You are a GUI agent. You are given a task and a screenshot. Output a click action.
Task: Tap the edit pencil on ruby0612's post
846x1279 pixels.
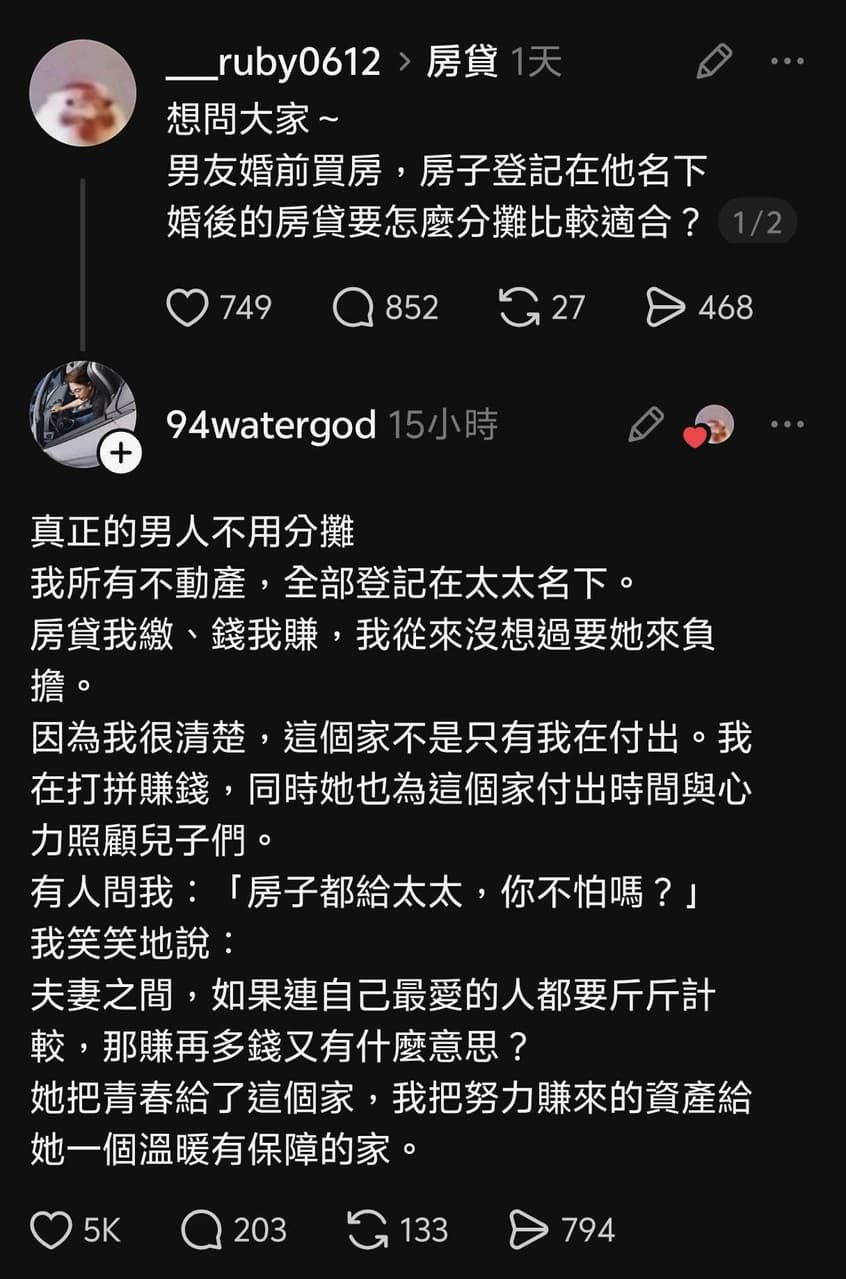[x=714, y=62]
